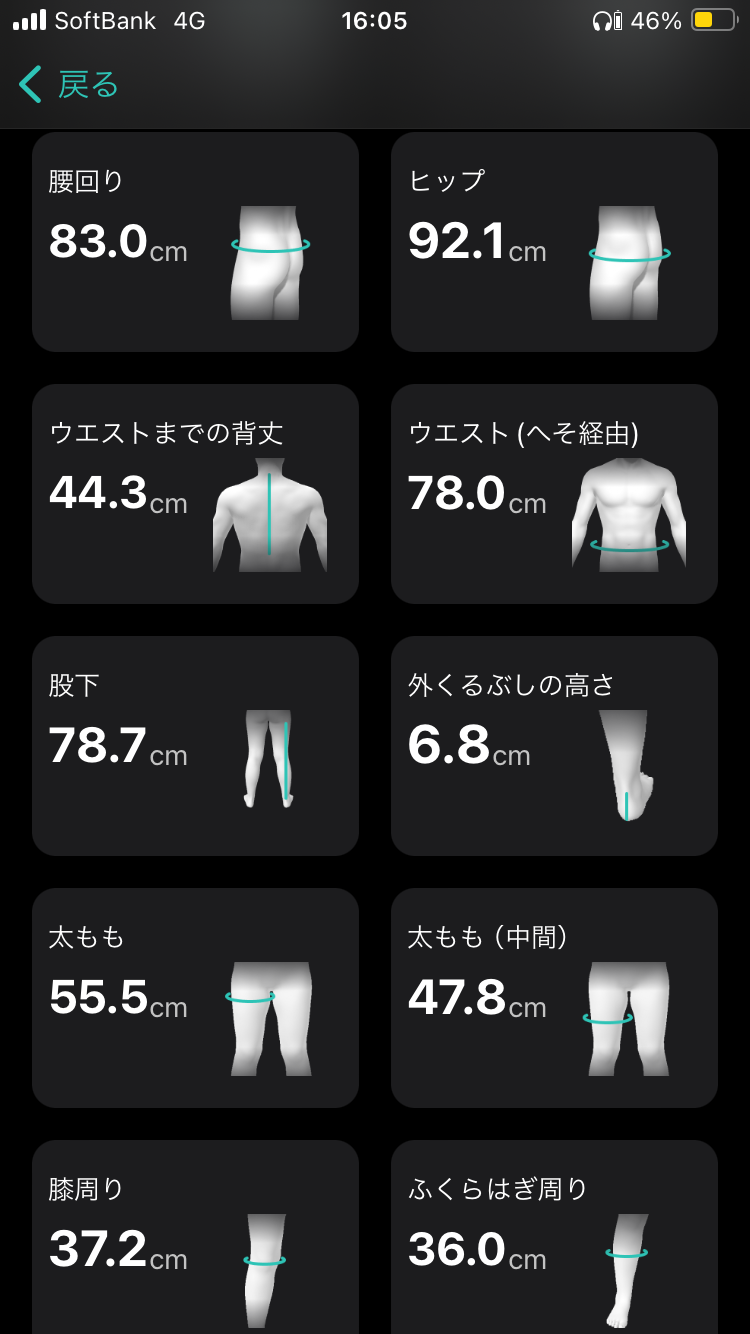750x1334 pixels.
Task: View the 外くるぶしの高さ card
Action: pos(554,746)
